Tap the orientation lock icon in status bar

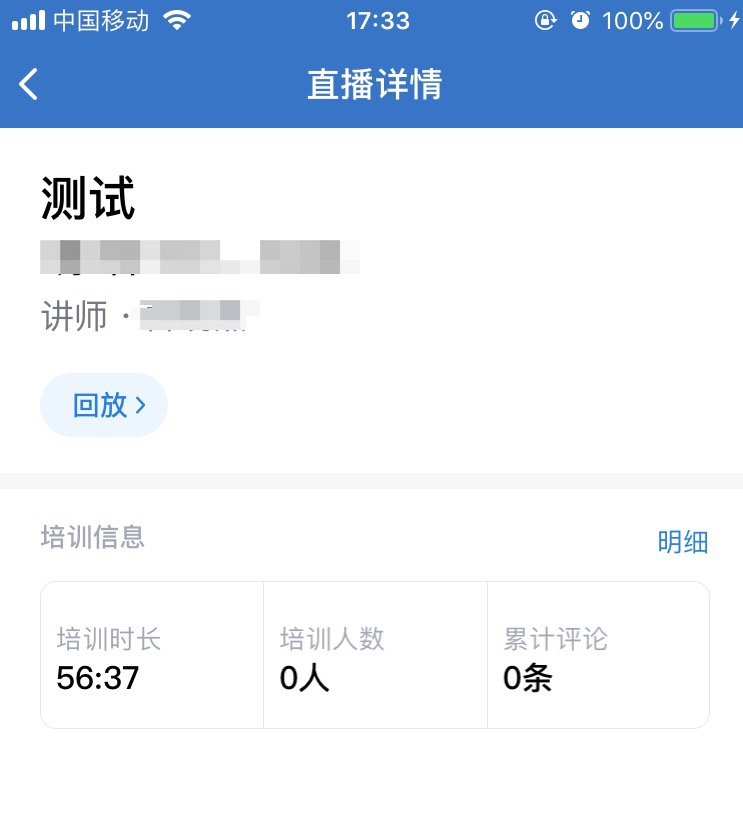click(545, 19)
